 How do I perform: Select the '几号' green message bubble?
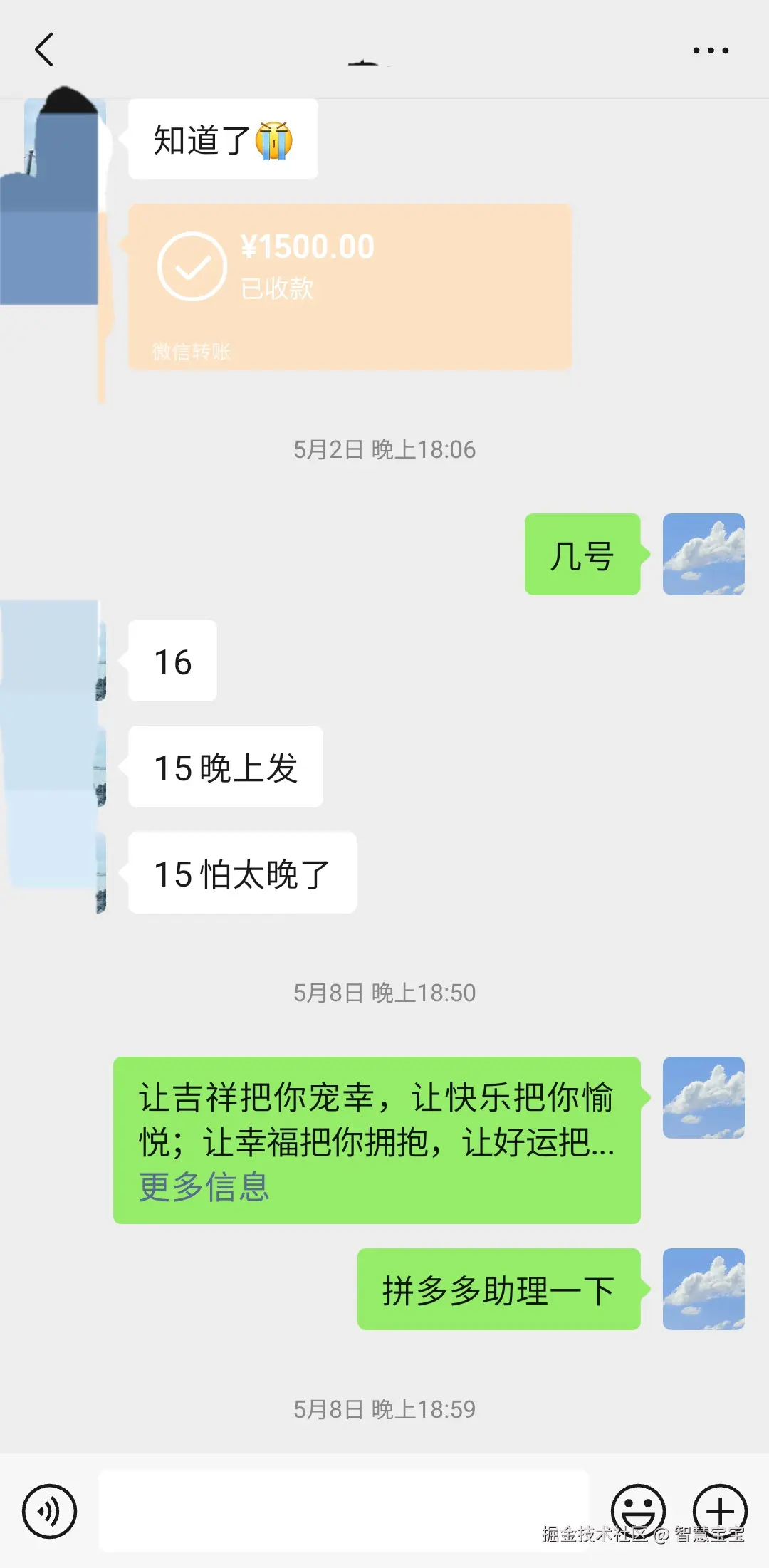pyautogui.click(x=582, y=557)
